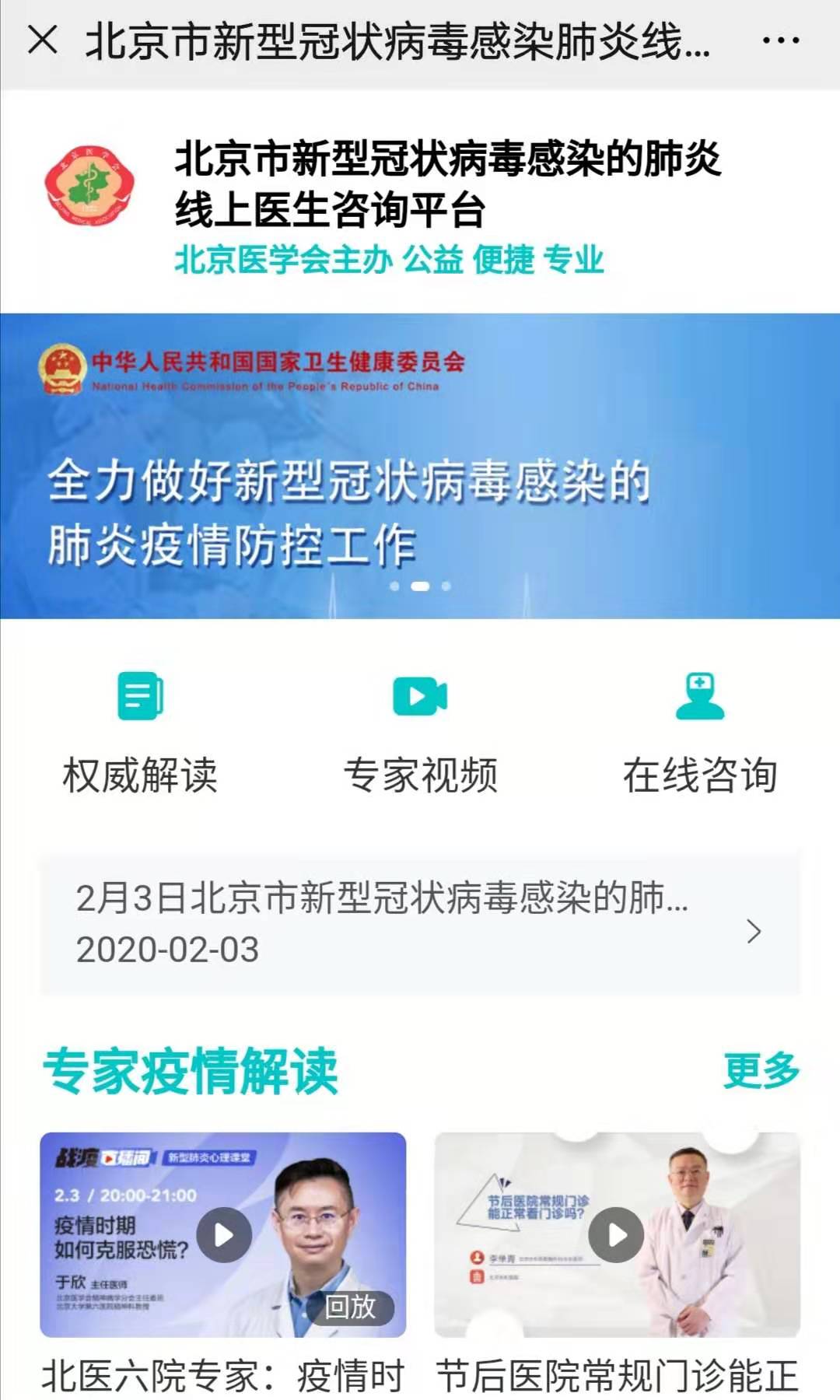
Task: Play the 疫情时期如何克服恐慌 video
Action: pos(224,1234)
